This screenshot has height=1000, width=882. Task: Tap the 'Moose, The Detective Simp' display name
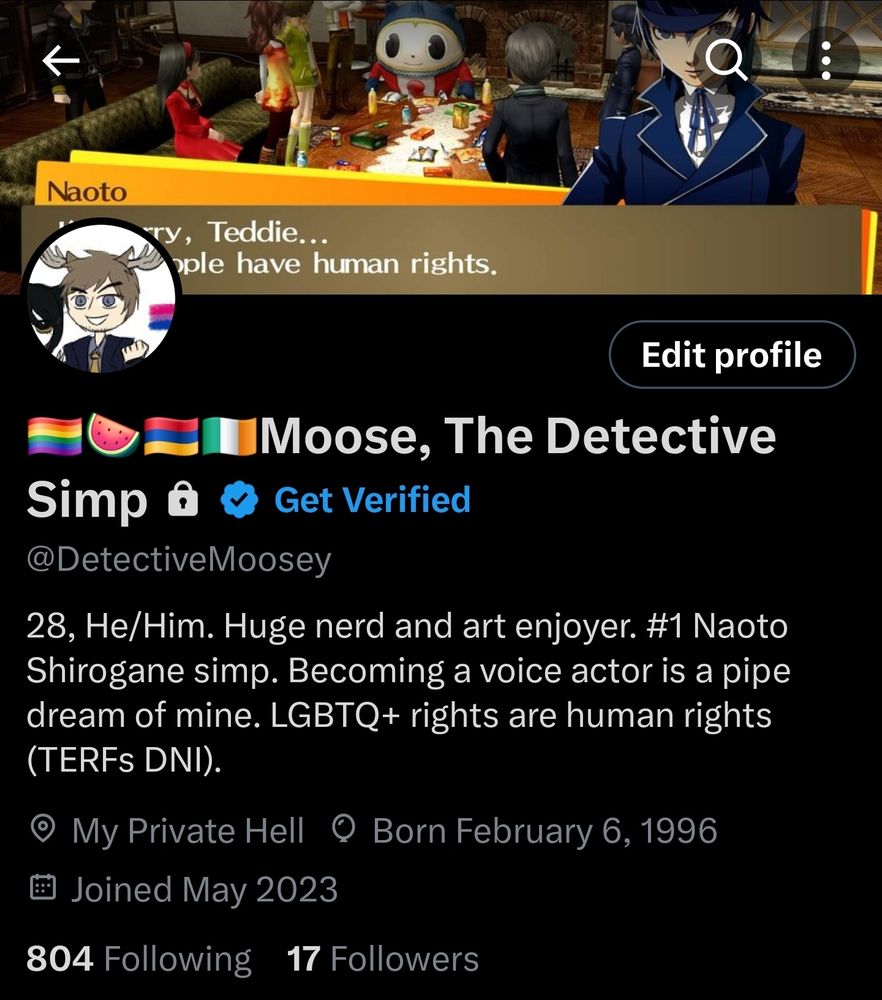450,434
